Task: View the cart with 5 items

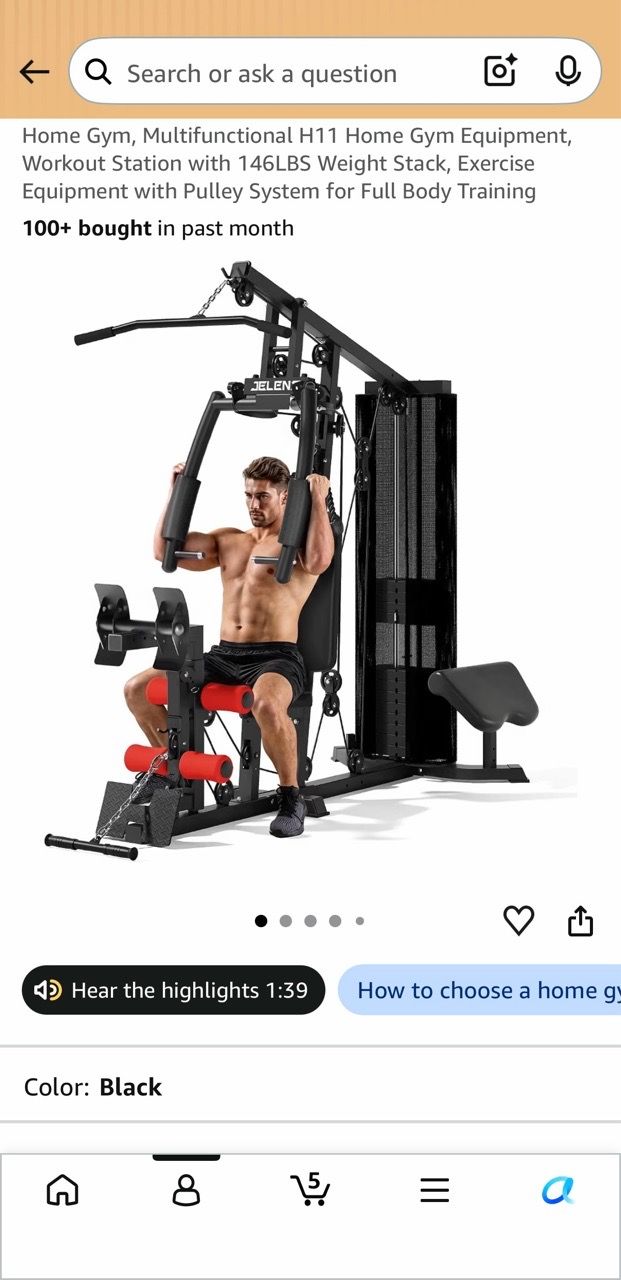Action: [310, 1188]
